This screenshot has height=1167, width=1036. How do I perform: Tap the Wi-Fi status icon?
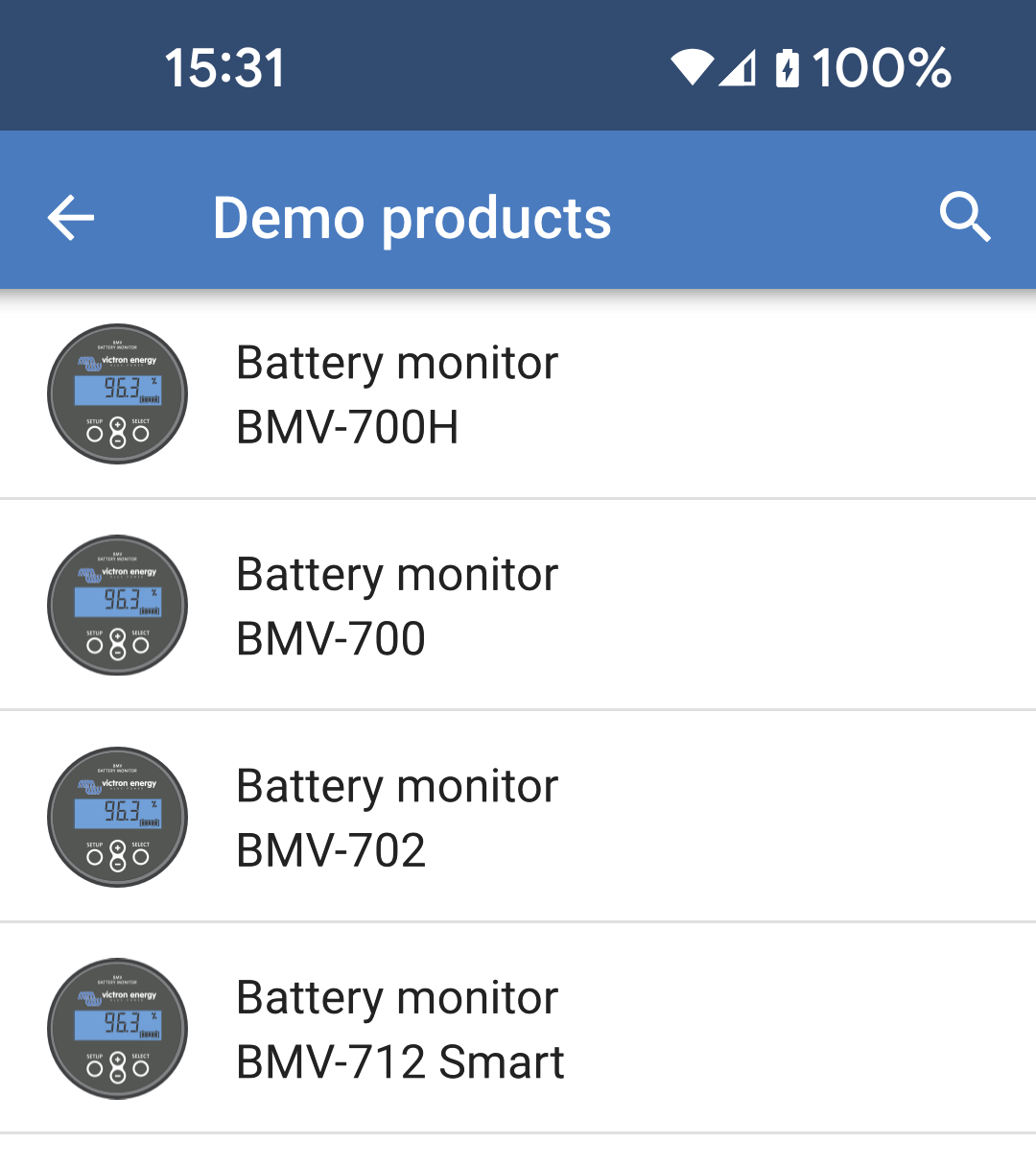pyautogui.click(x=693, y=65)
